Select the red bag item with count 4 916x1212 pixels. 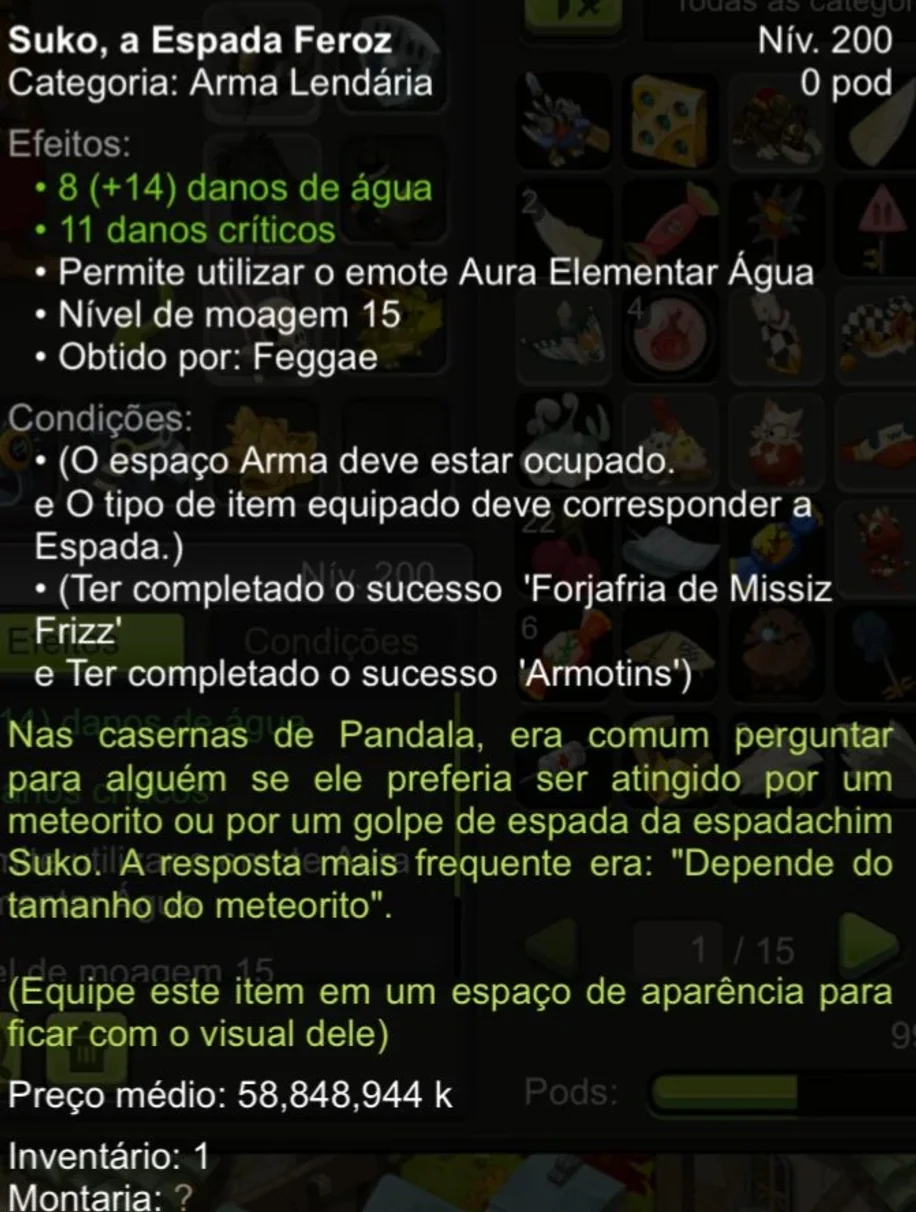pos(669,335)
